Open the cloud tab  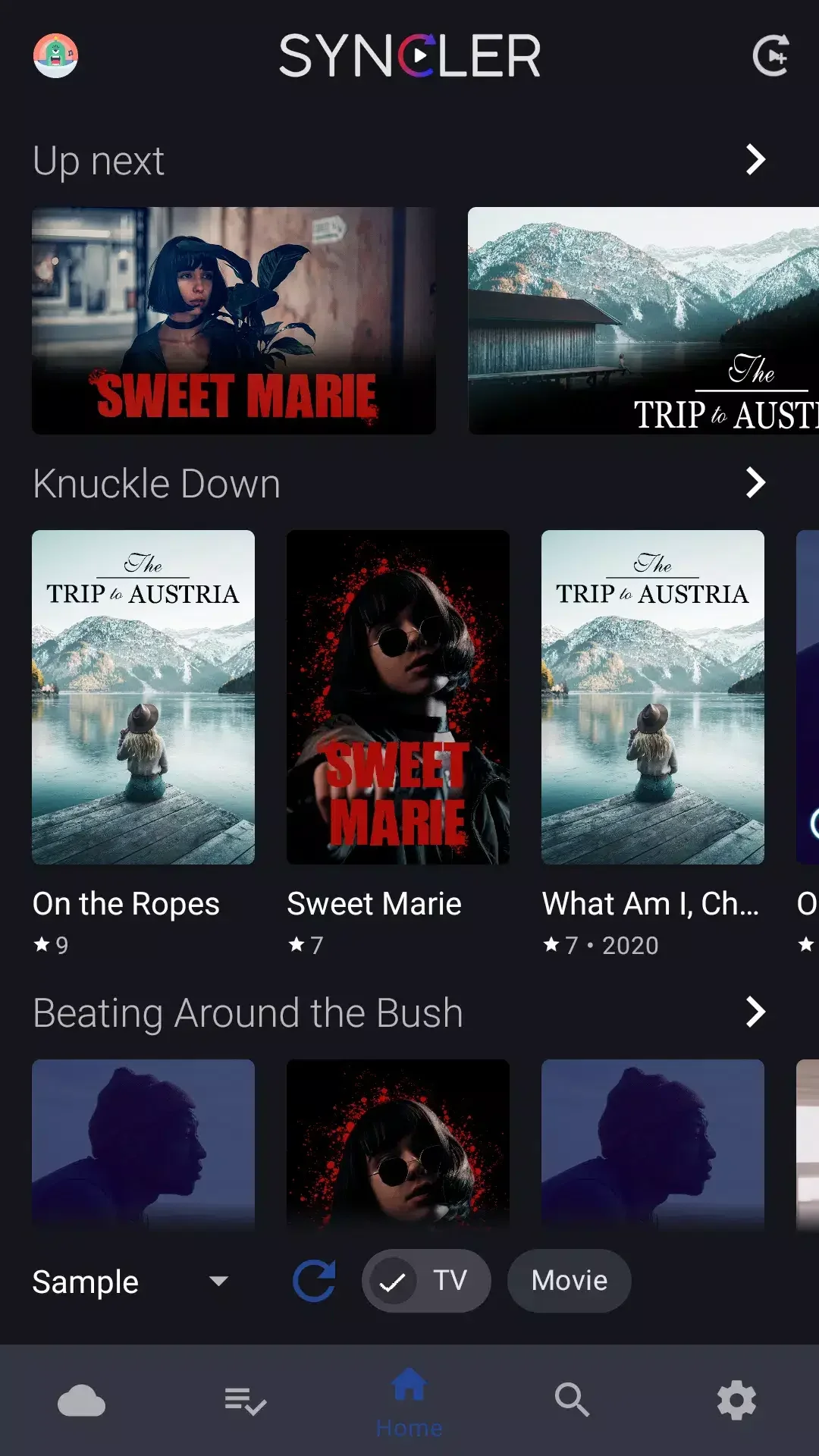[x=81, y=1401]
